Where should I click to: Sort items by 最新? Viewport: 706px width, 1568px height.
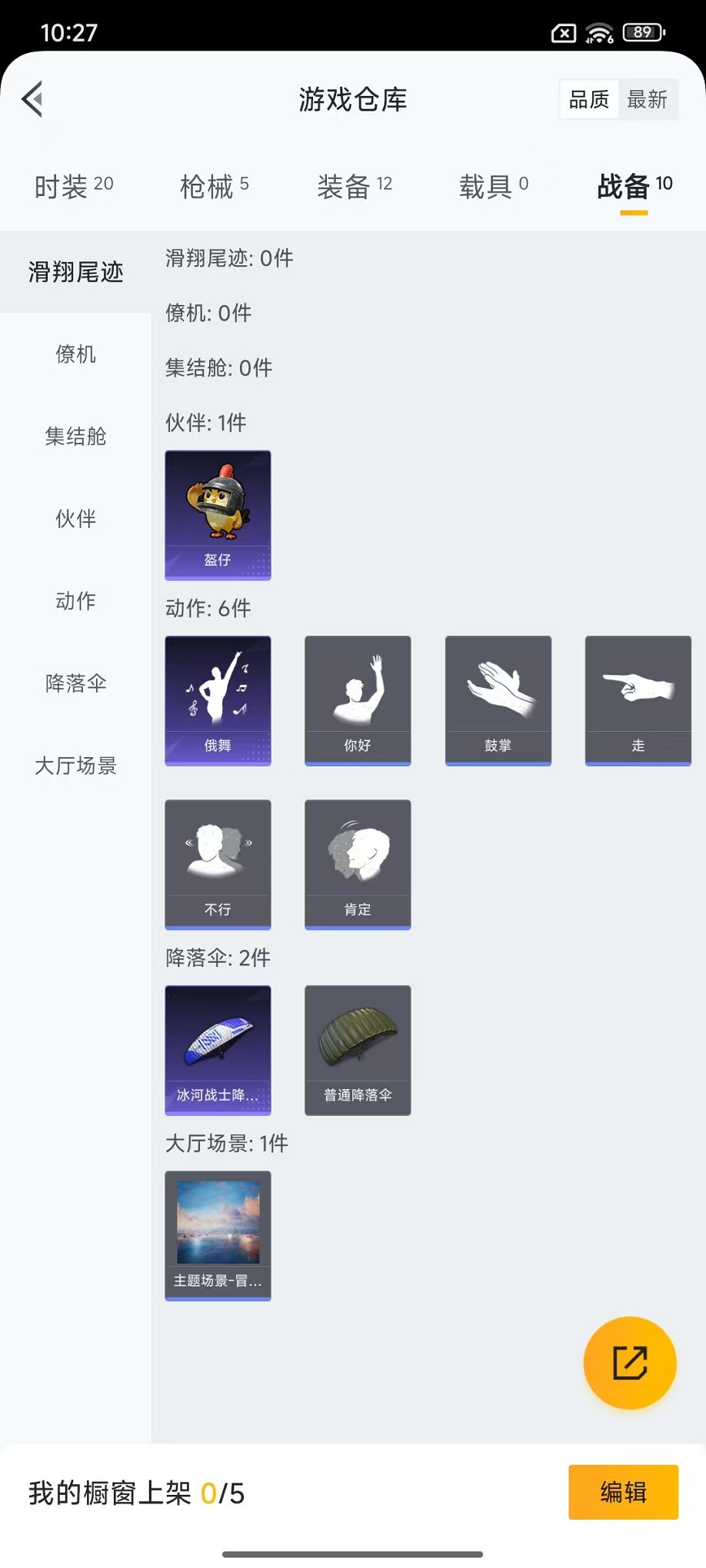tap(647, 99)
